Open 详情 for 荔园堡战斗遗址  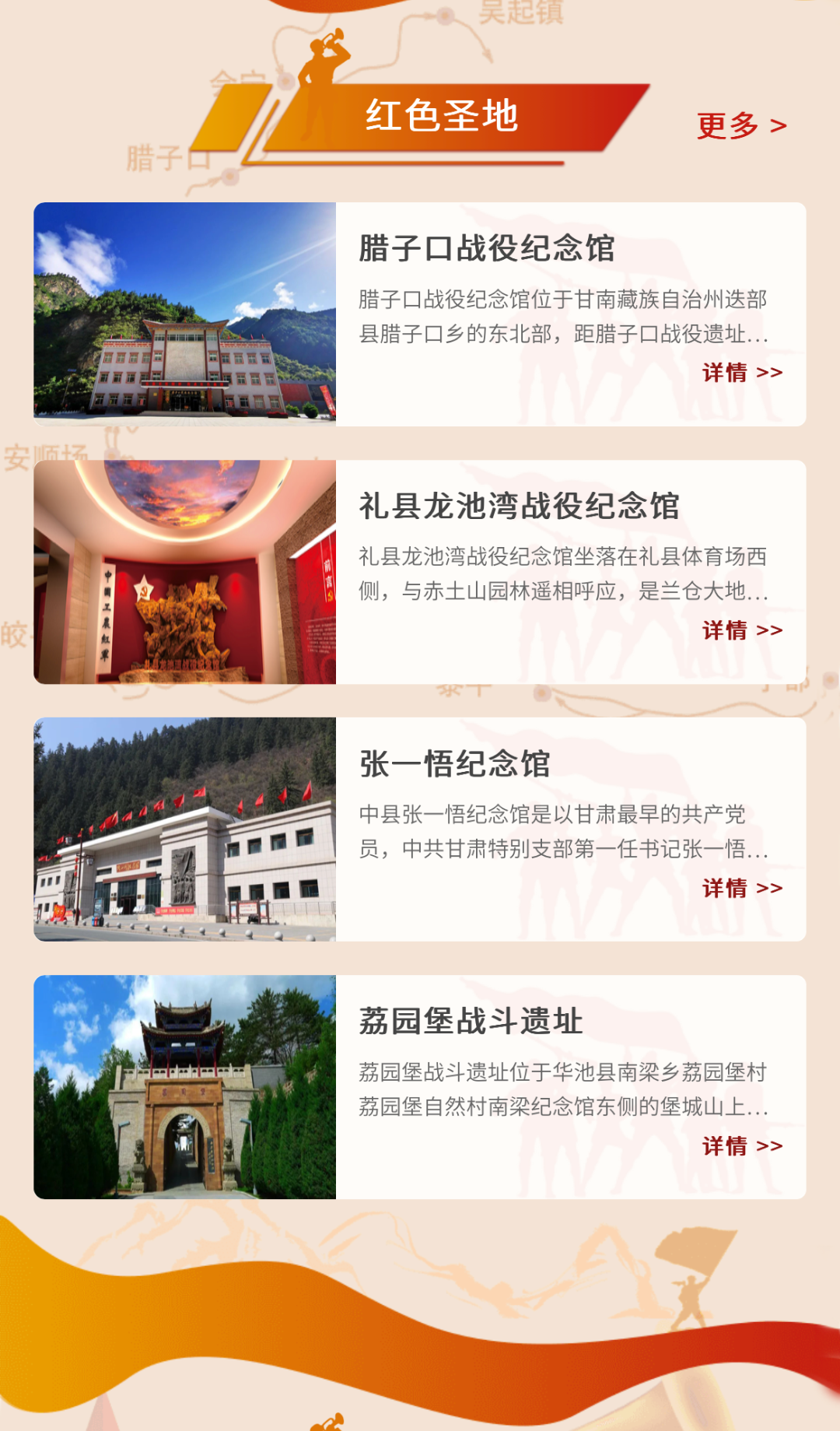(x=723, y=1145)
